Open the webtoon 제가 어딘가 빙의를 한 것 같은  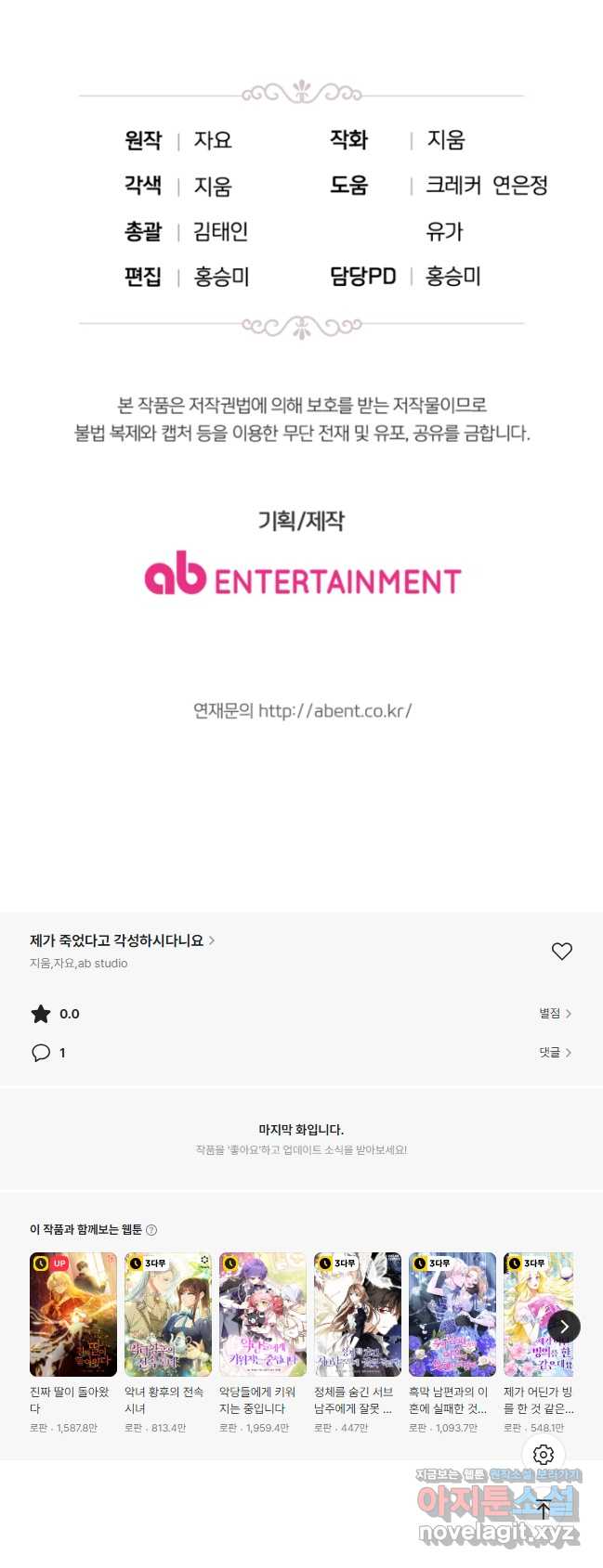point(537,1315)
